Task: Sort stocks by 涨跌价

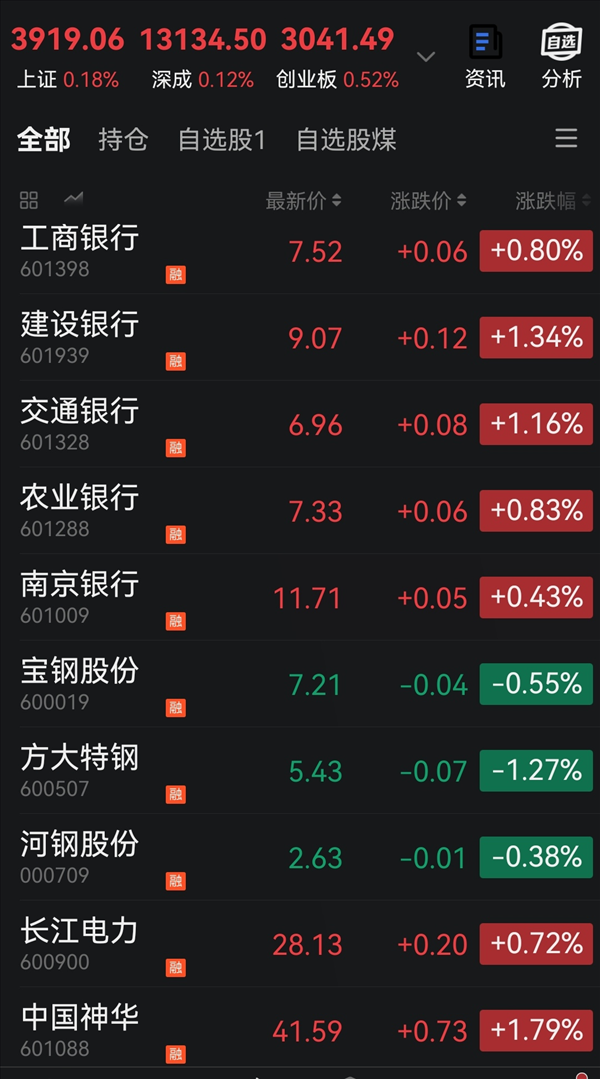Action: tap(428, 201)
